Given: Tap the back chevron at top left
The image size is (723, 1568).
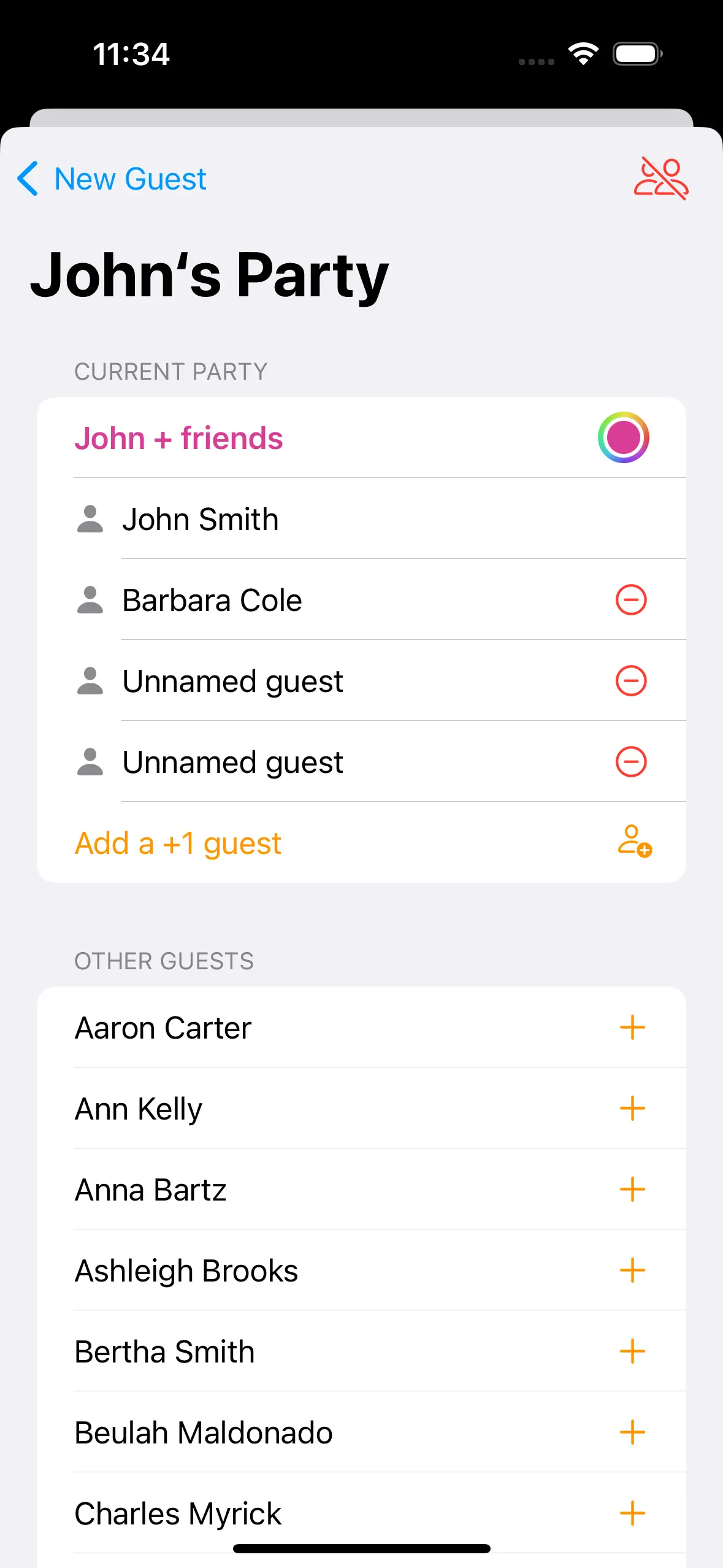Looking at the screenshot, I should tap(27, 179).
